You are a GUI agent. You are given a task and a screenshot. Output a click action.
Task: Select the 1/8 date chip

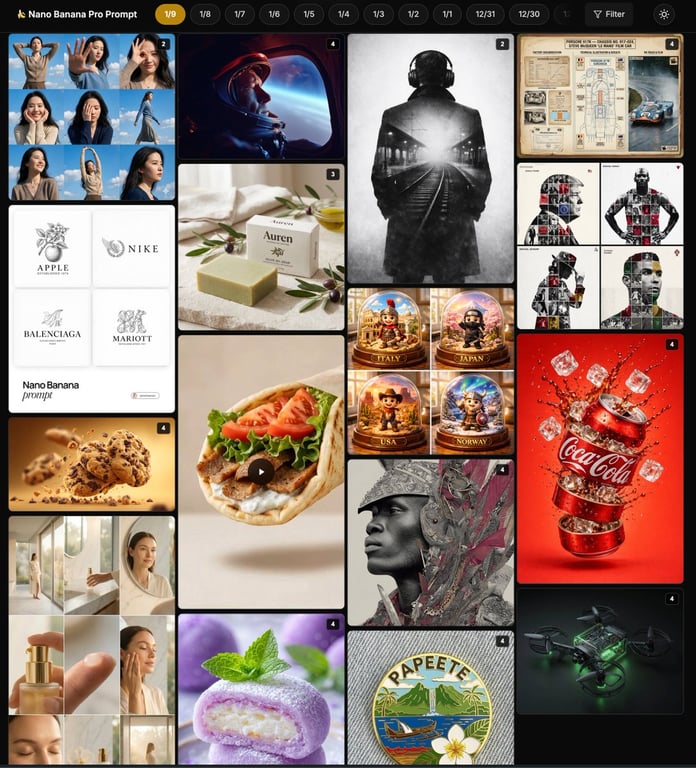click(x=205, y=15)
